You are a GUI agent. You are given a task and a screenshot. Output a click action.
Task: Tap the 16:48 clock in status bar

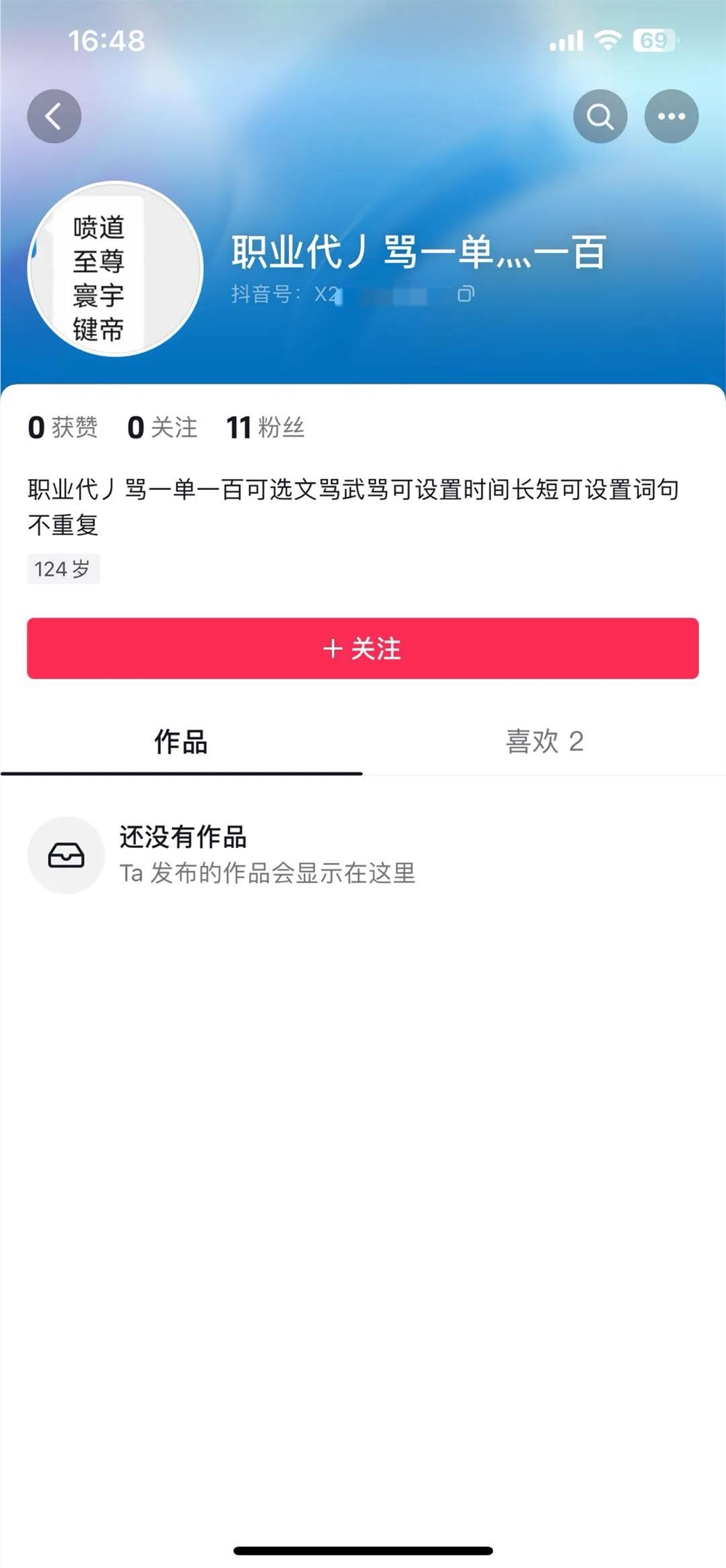click(109, 41)
